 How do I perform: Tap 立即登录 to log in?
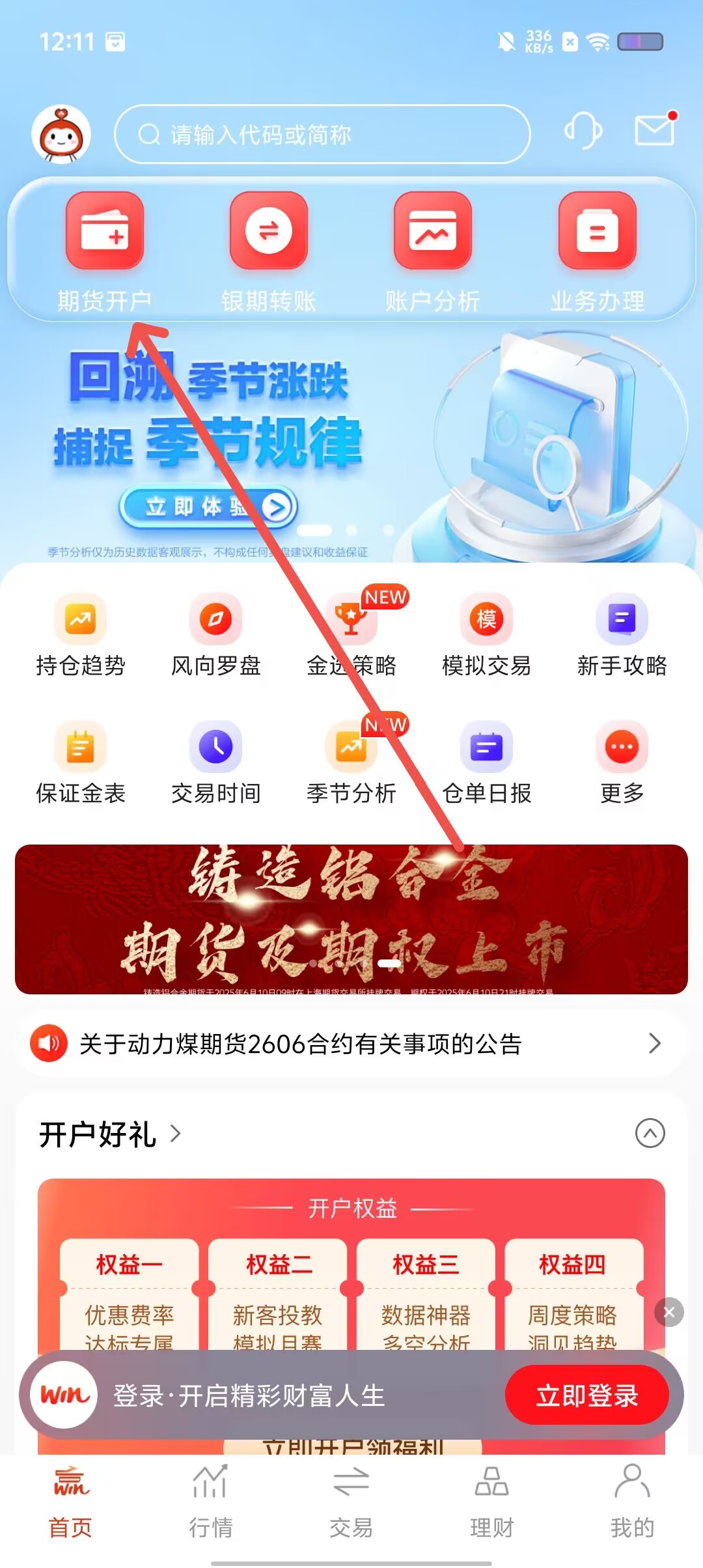(x=586, y=1395)
